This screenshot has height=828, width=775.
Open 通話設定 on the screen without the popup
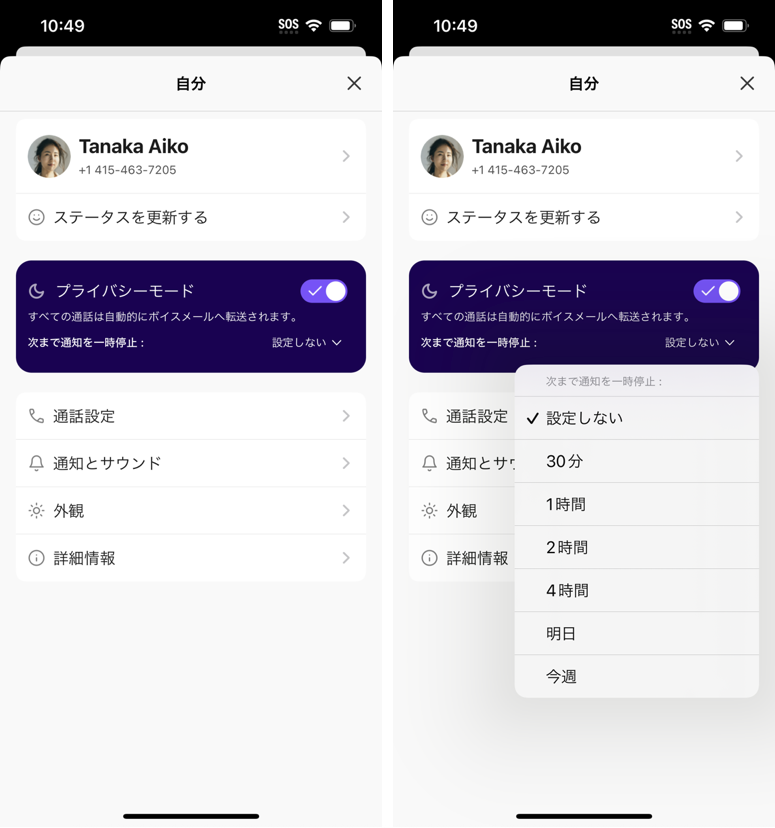[x=190, y=416]
